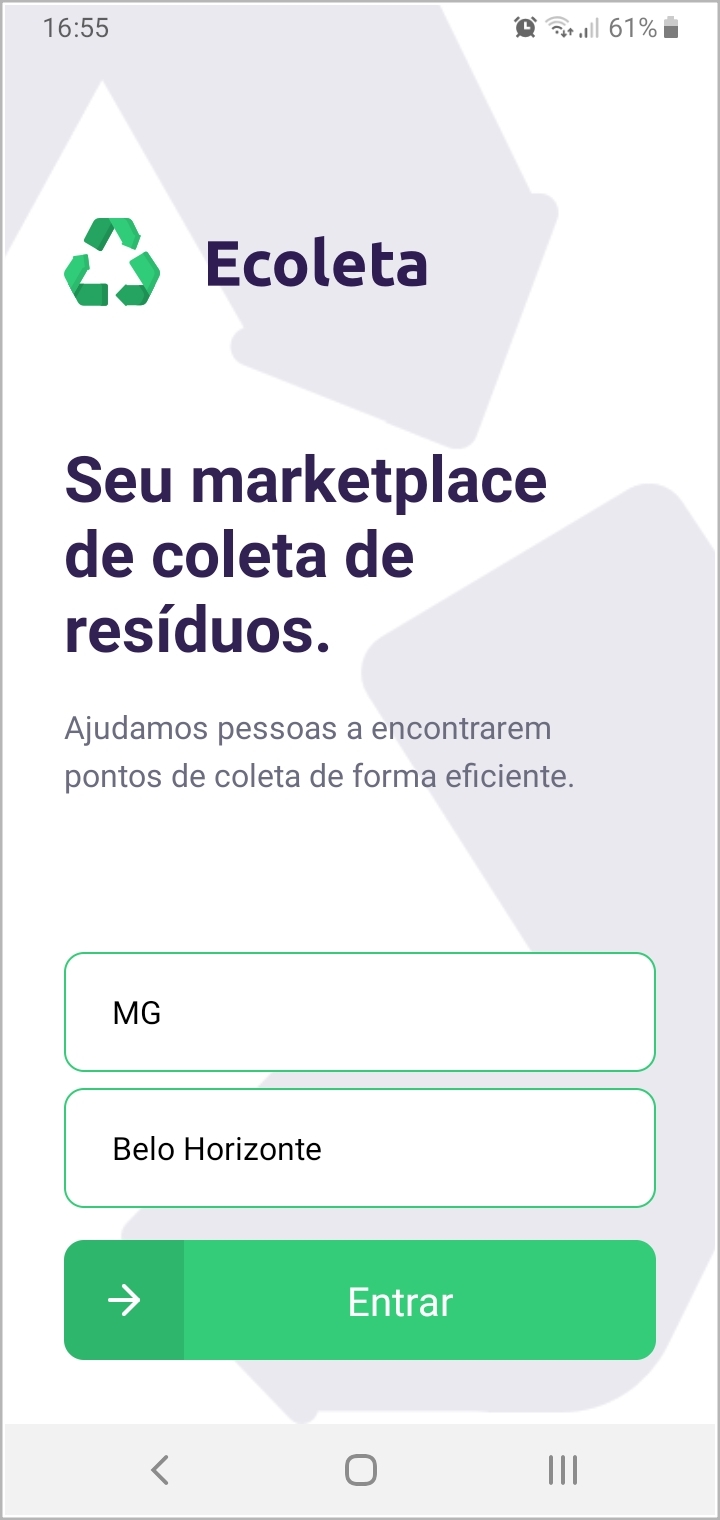Tap the Home navigation button
The width and height of the screenshot is (720, 1520).
pyautogui.click(x=361, y=1470)
